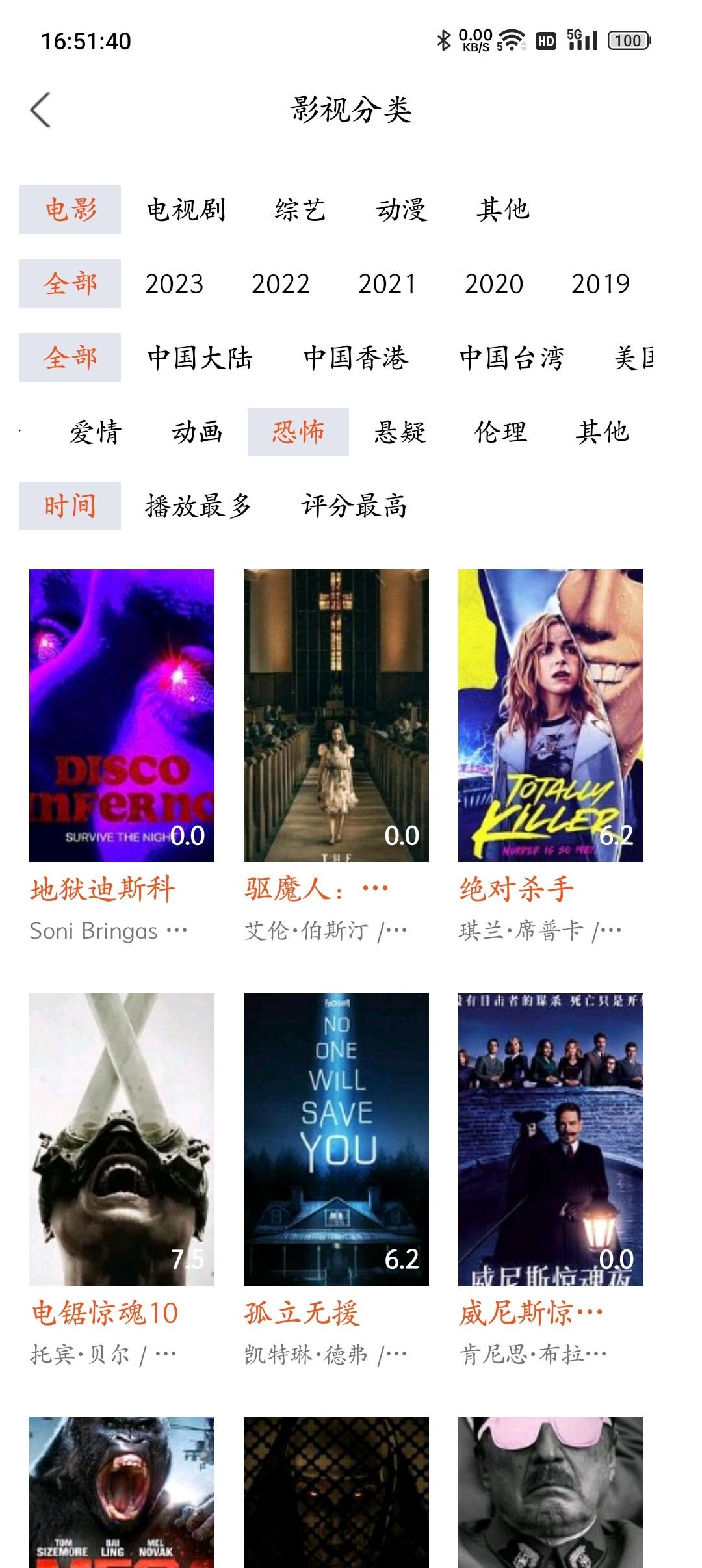Choose the 动漫 category
Screen dimensions: 702x1568
point(402,210)
